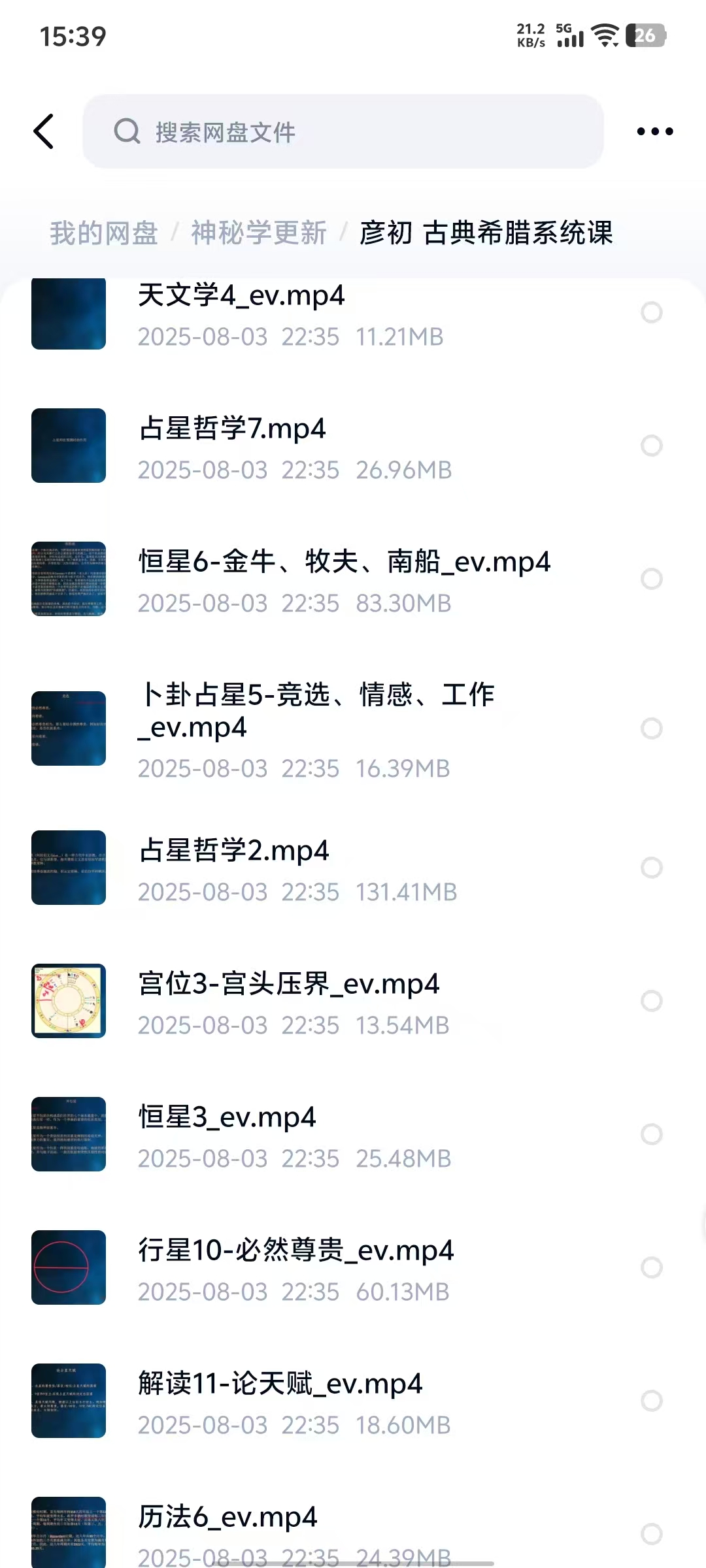The height and width of the screenshot is (1568, 706).
Task: Select the circle next to 天文学4_ev.mp4
Action: [651, 312]
